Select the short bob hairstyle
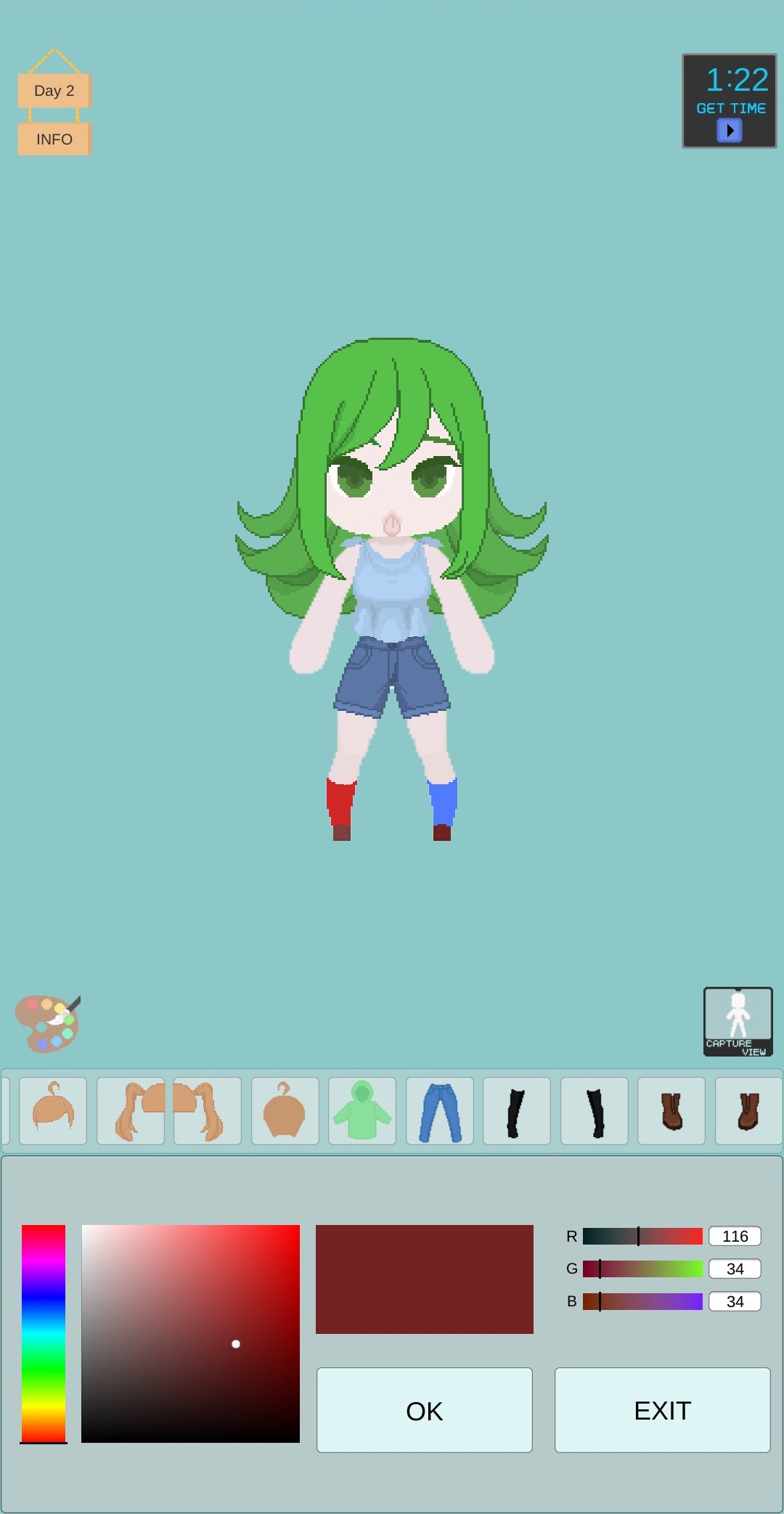 click(52, 1110)
